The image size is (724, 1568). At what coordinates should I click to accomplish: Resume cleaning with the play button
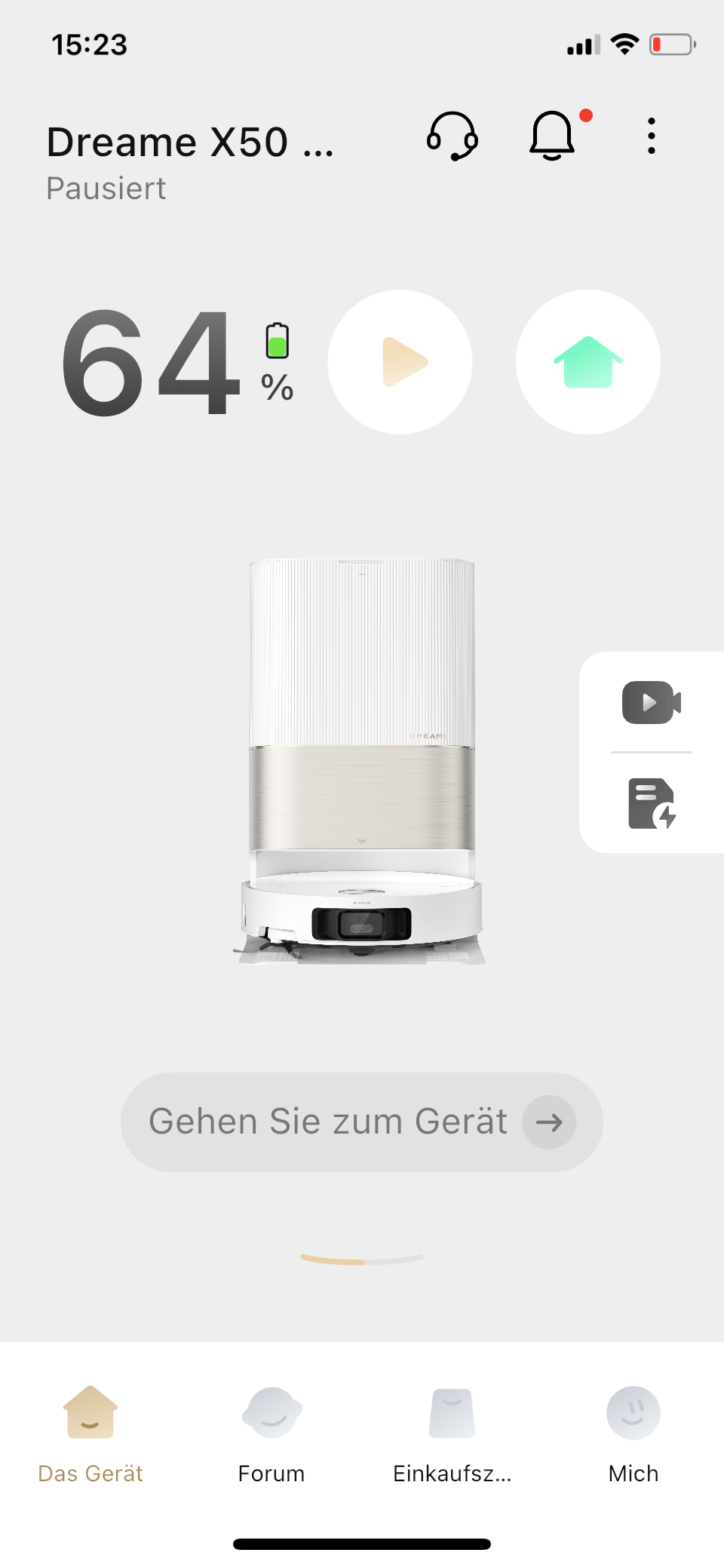pos(400,362)
